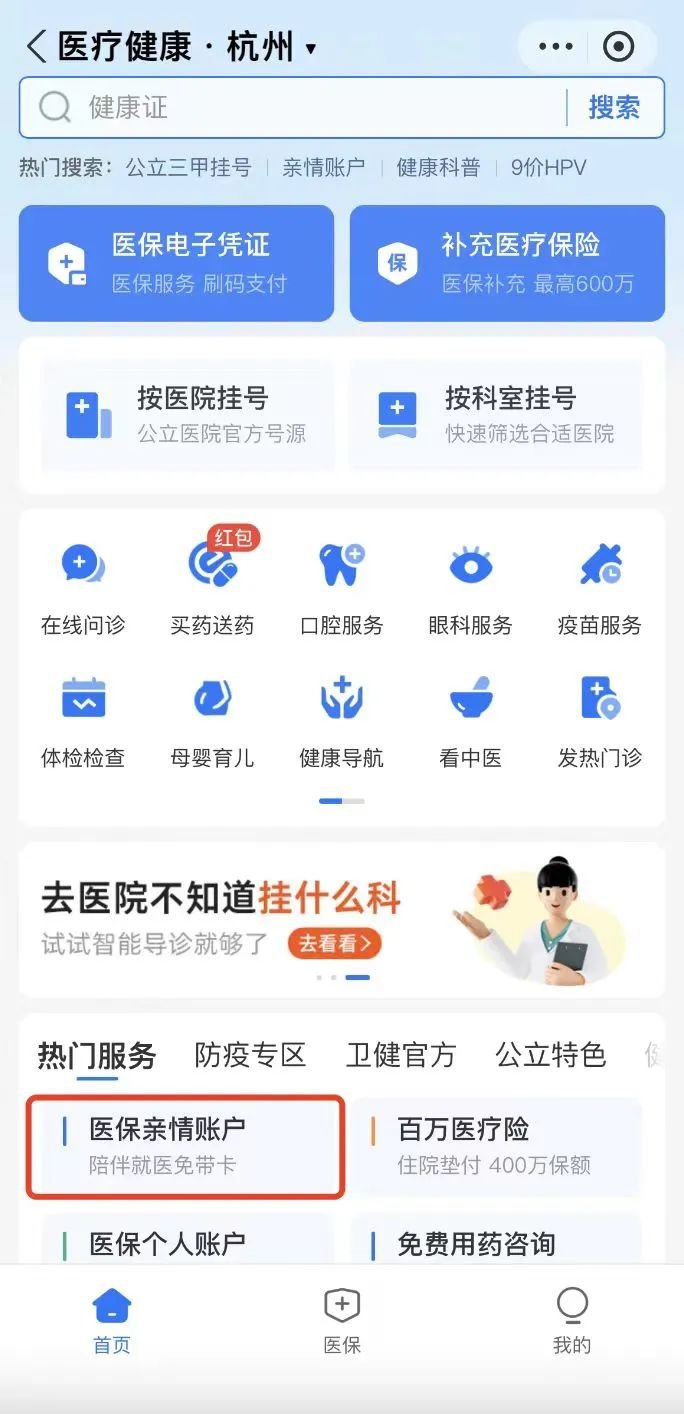Tap the 健康证 search field
This screenshot has width=684, height=1414.
point(300,107)
